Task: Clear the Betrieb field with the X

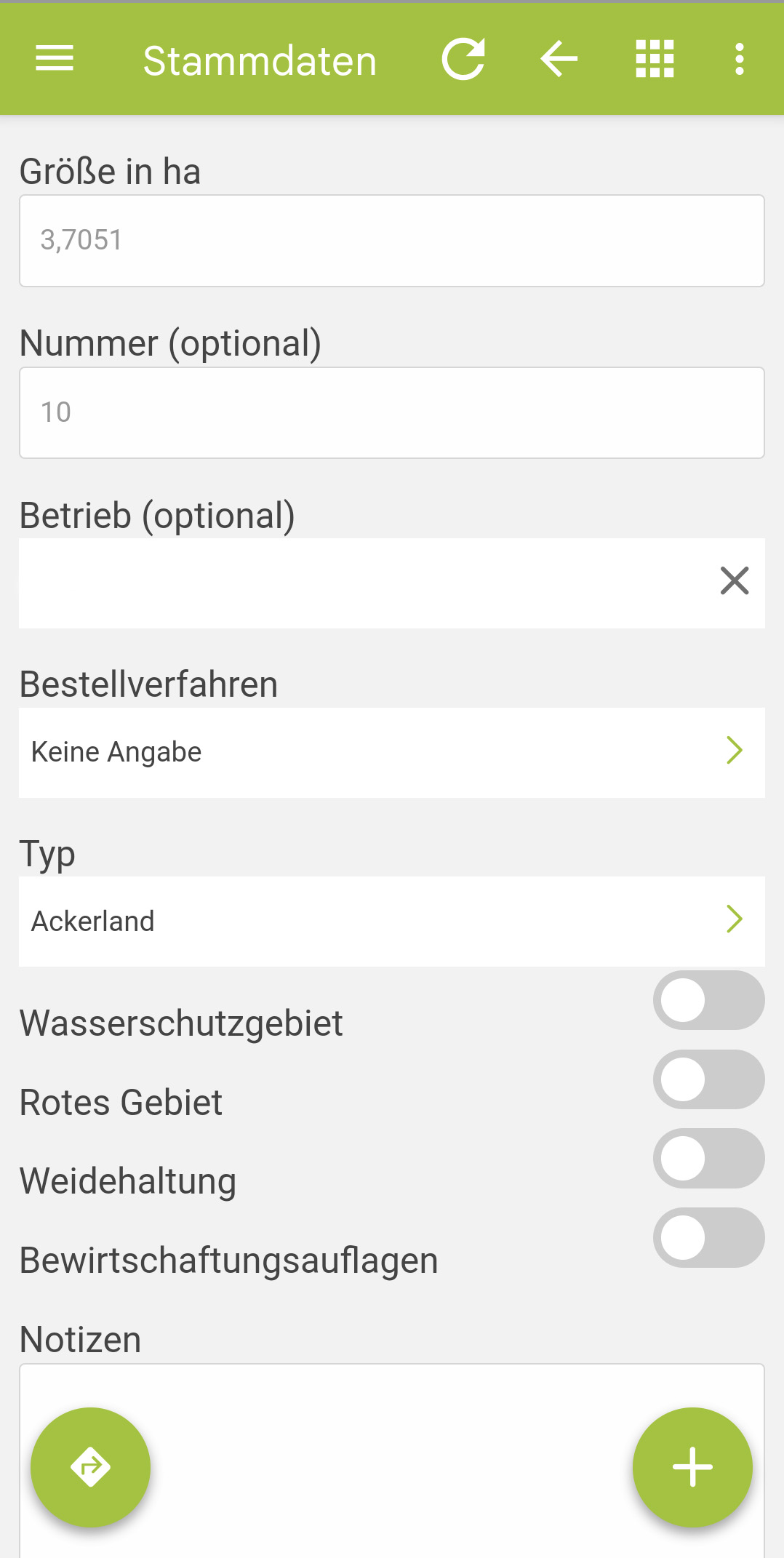Action: pyautogui.click(x=735, y=580)
